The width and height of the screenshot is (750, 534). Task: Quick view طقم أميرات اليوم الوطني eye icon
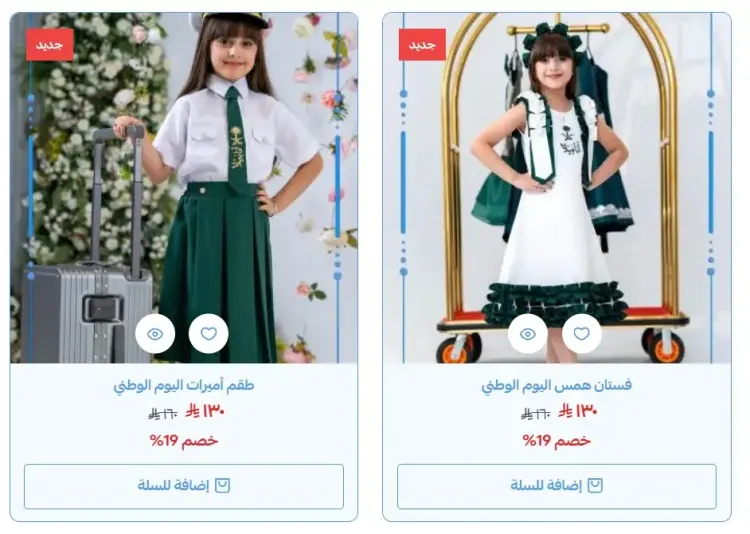[x=155, y=334]
